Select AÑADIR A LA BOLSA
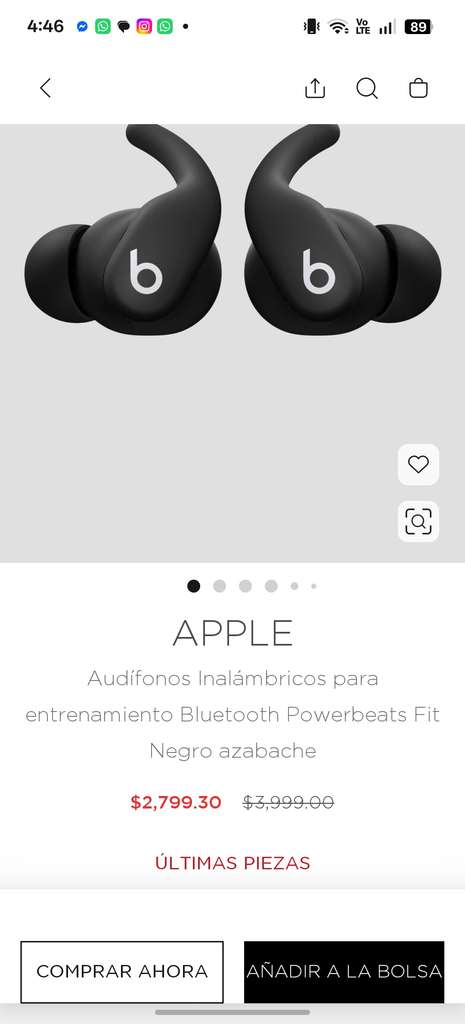465x1024 pixels. coord(344,971)
